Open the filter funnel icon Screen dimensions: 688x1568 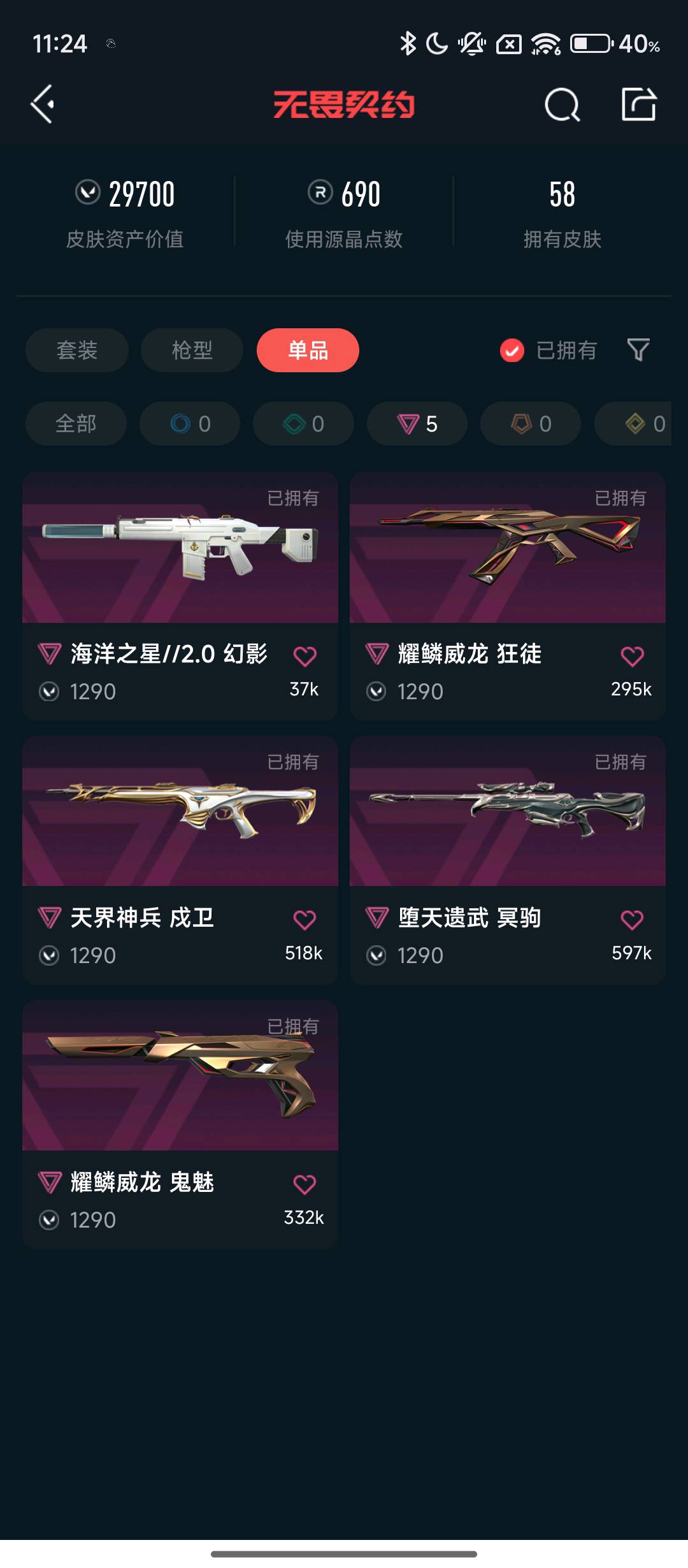[x=638, y=349]
